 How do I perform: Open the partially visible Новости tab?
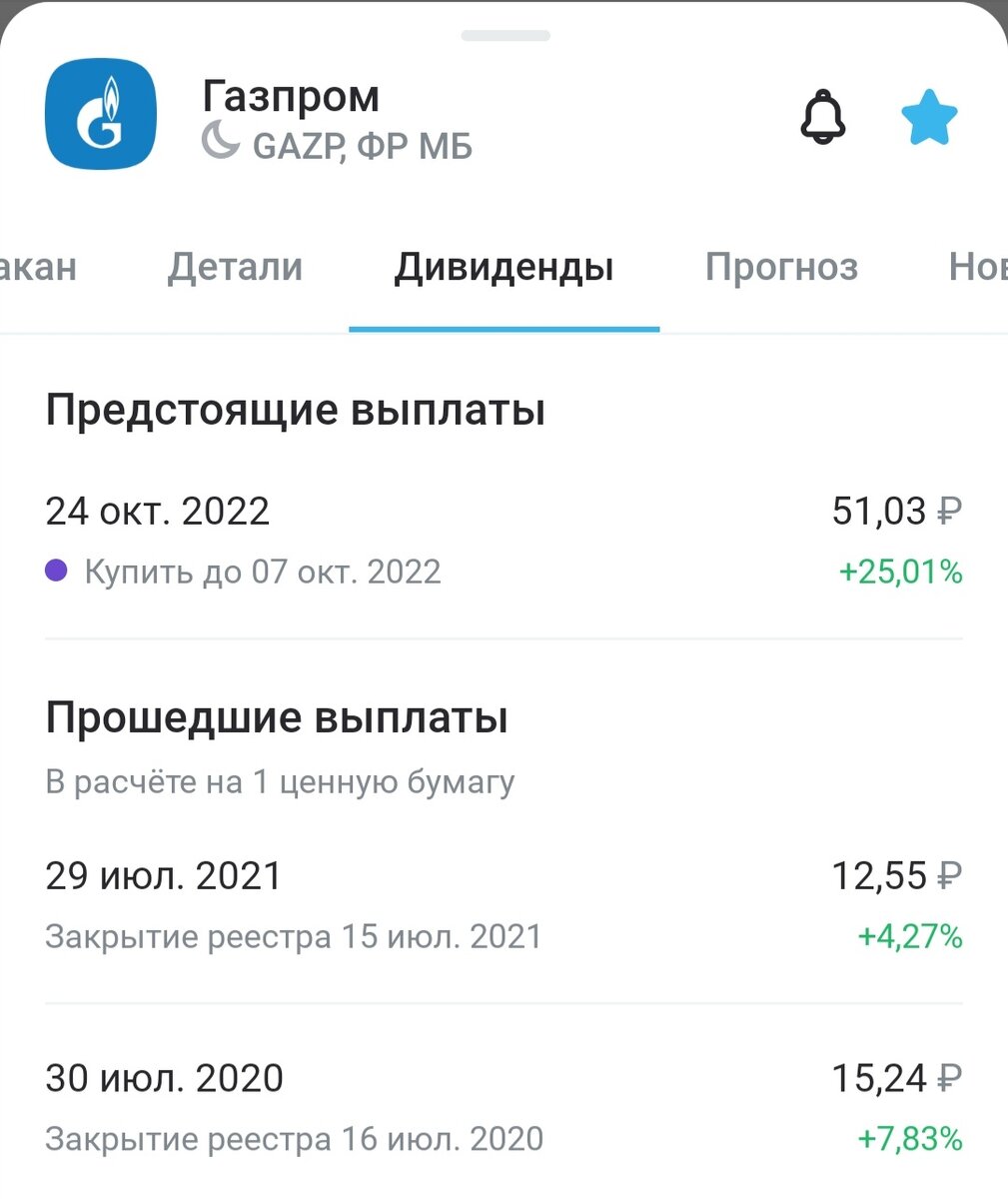[977, 267]
